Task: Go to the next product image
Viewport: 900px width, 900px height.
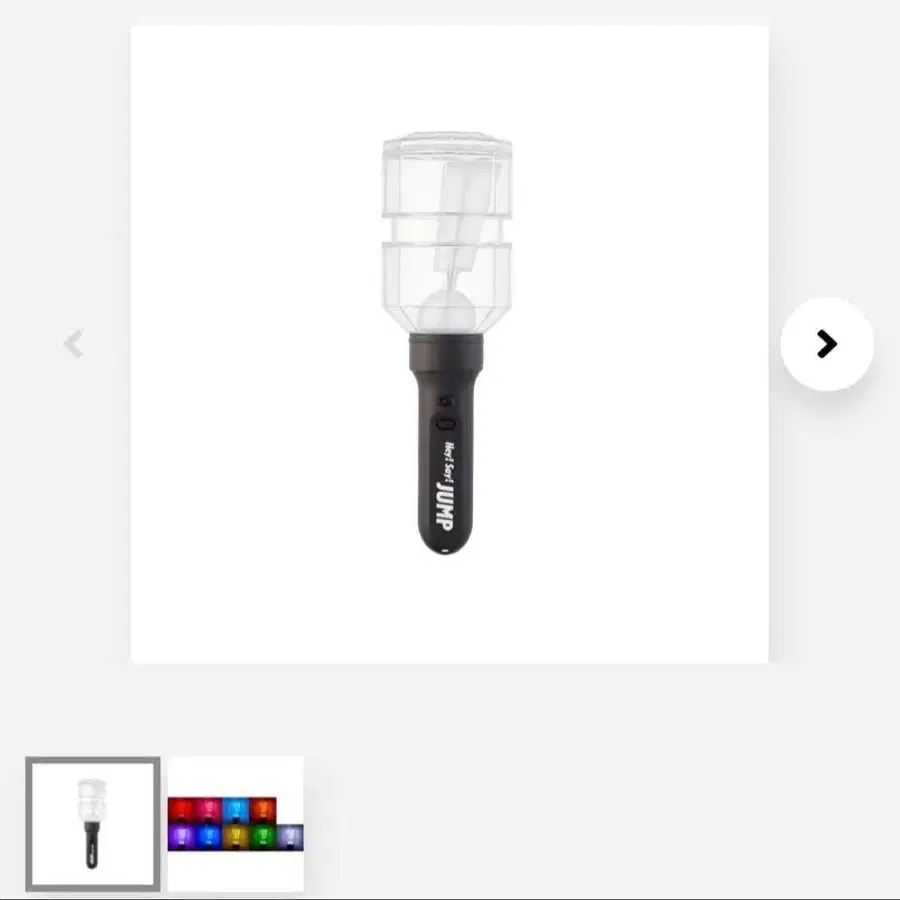Action: 826,344
